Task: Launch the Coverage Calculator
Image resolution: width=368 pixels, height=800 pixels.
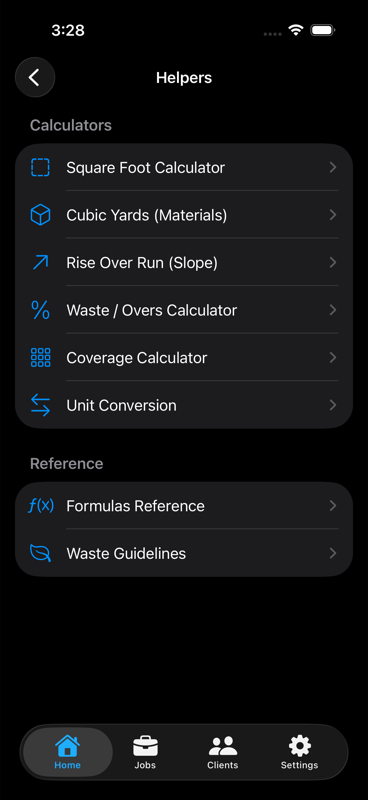Action: [x=184, y=357]
